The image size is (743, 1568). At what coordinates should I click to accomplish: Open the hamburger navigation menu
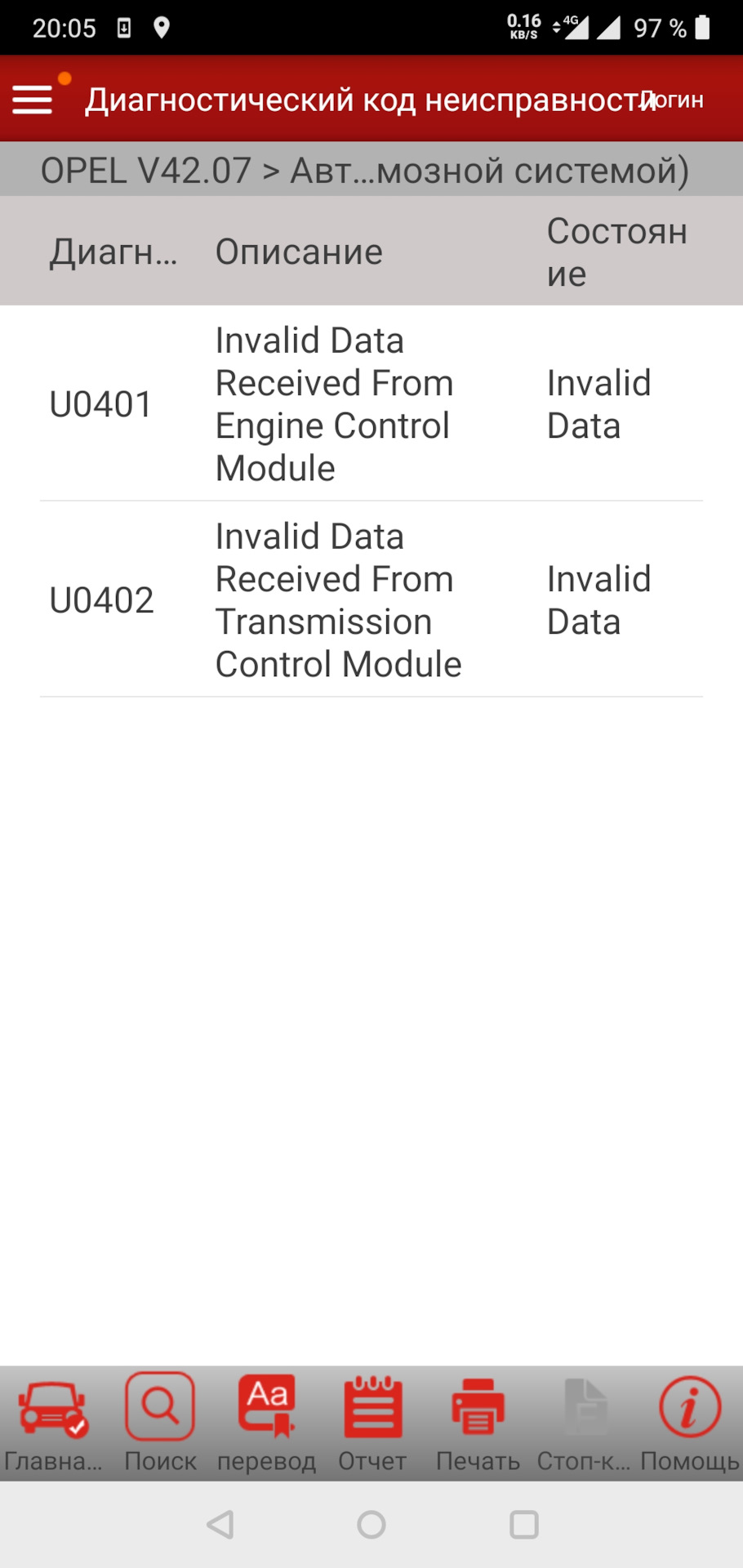point(33,100)
